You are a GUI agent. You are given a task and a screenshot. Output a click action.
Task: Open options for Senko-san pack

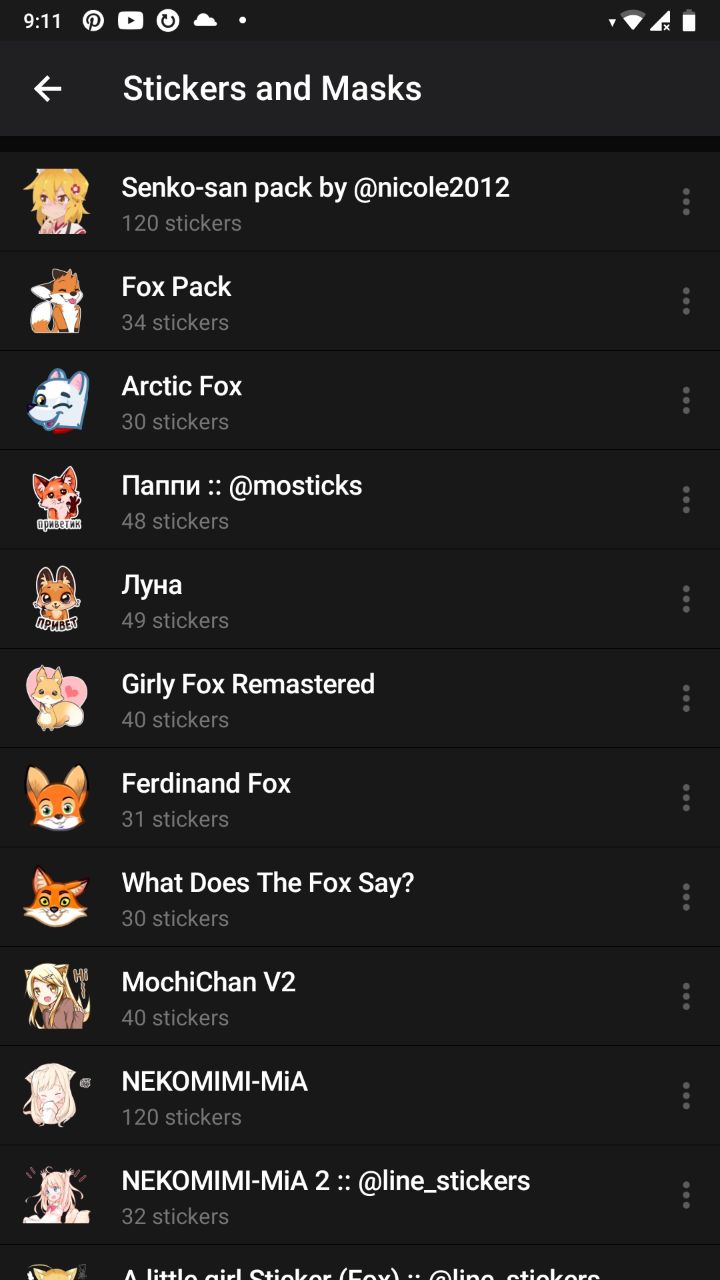[x=686, y=201]
